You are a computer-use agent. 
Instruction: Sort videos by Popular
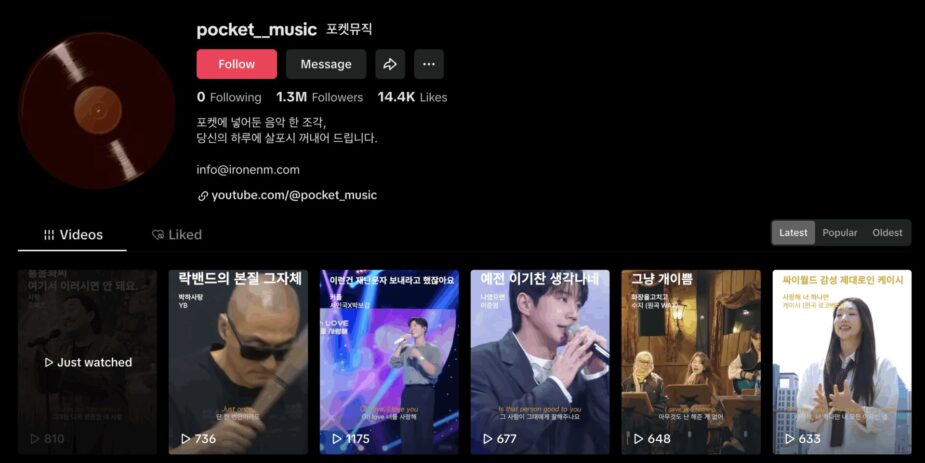839,233
